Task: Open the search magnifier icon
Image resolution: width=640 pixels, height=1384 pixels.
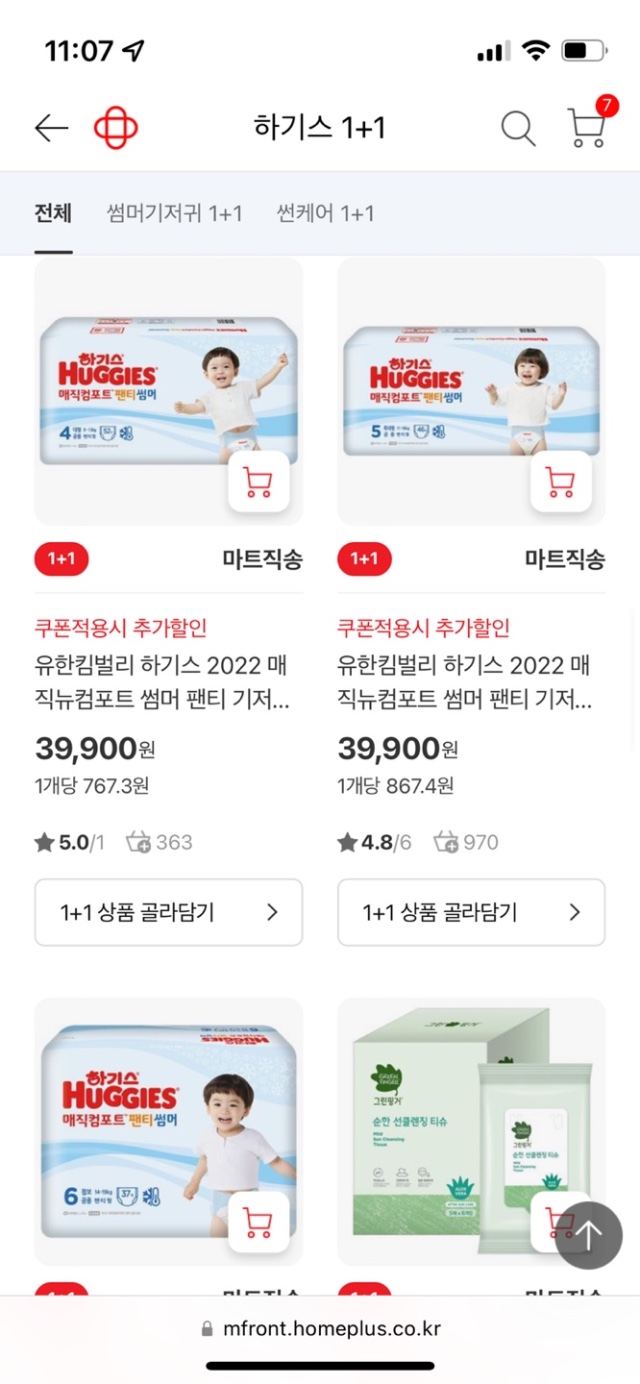Action: [x=517, y=128]
